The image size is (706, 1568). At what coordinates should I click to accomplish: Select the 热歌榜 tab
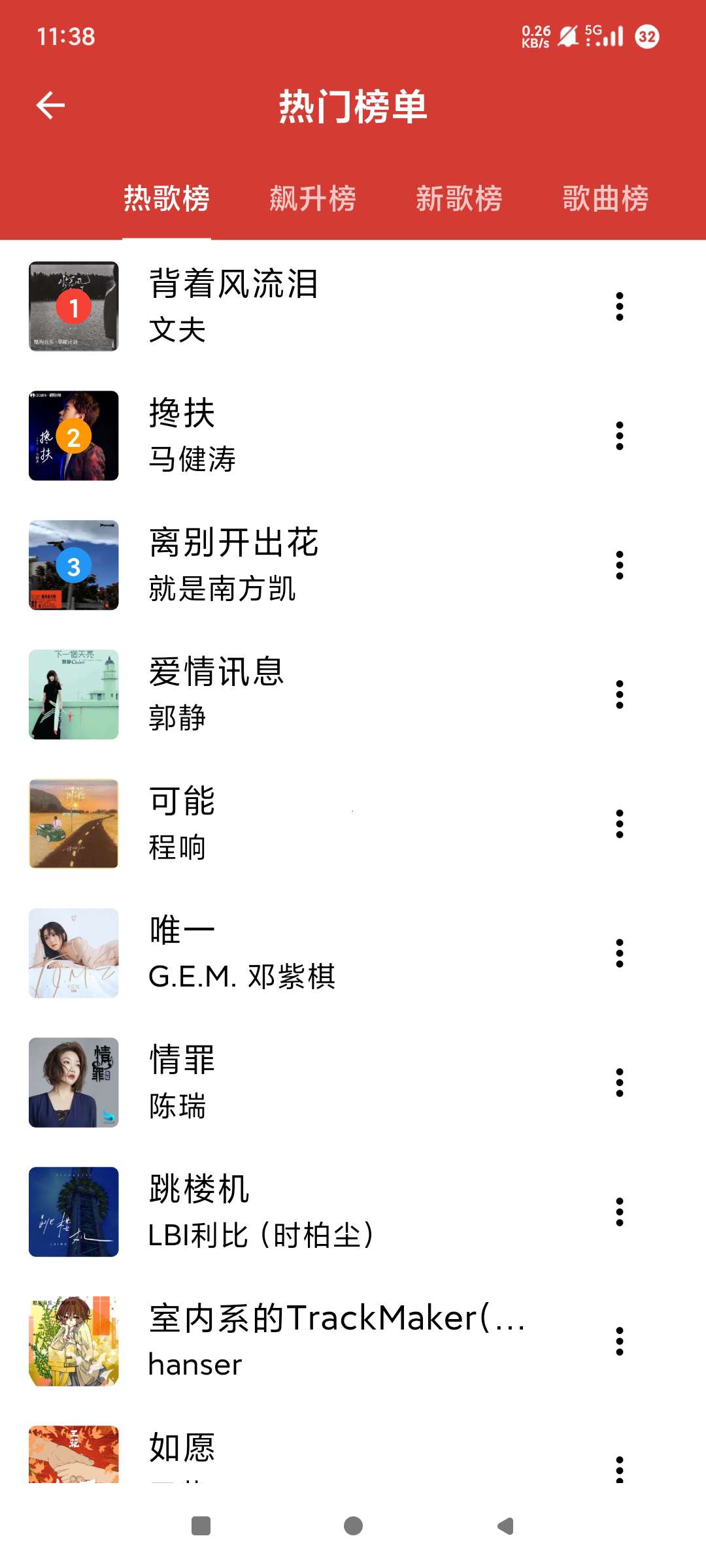(x=167, y=199)
